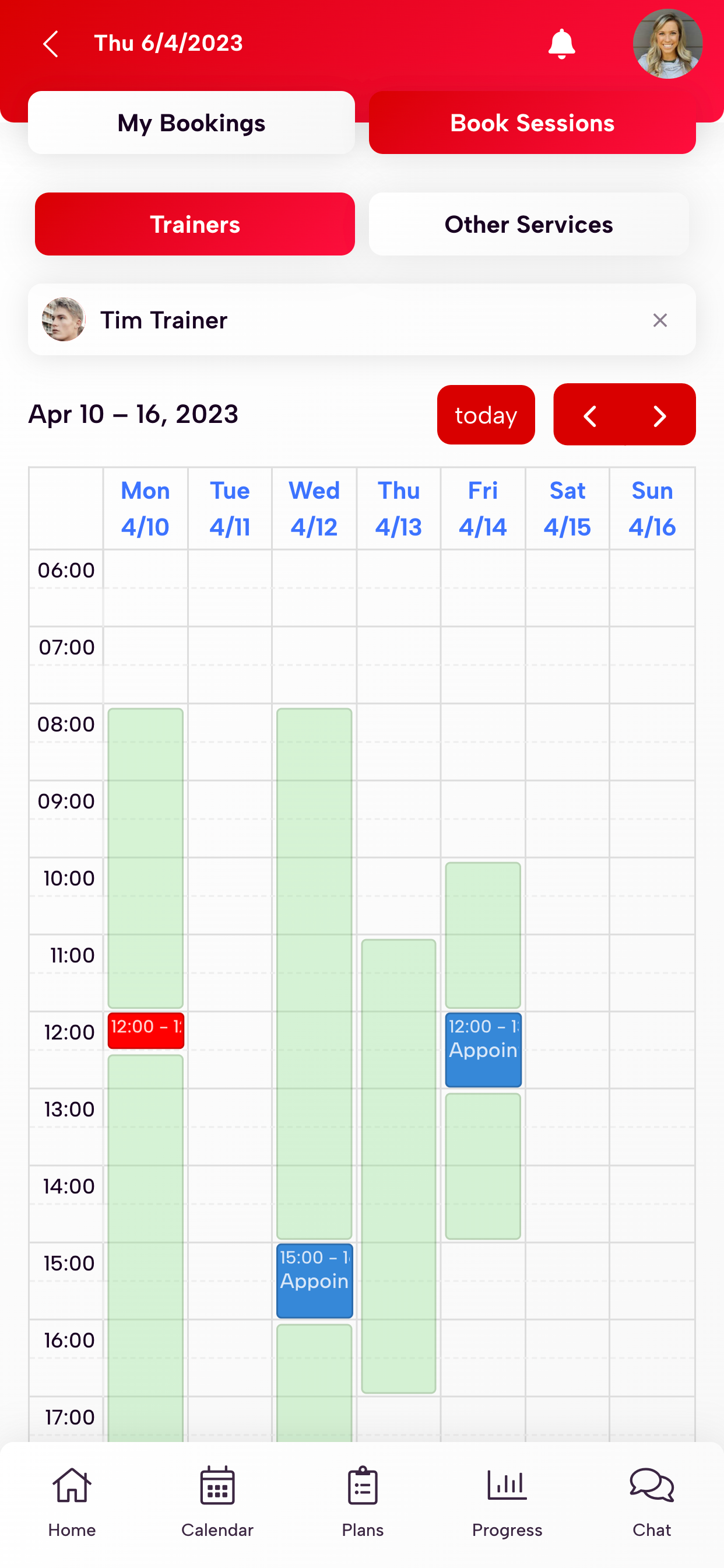Select the Book Sessions tab
Viewport: 724px width, 1568px height.
tap(532, 123)
